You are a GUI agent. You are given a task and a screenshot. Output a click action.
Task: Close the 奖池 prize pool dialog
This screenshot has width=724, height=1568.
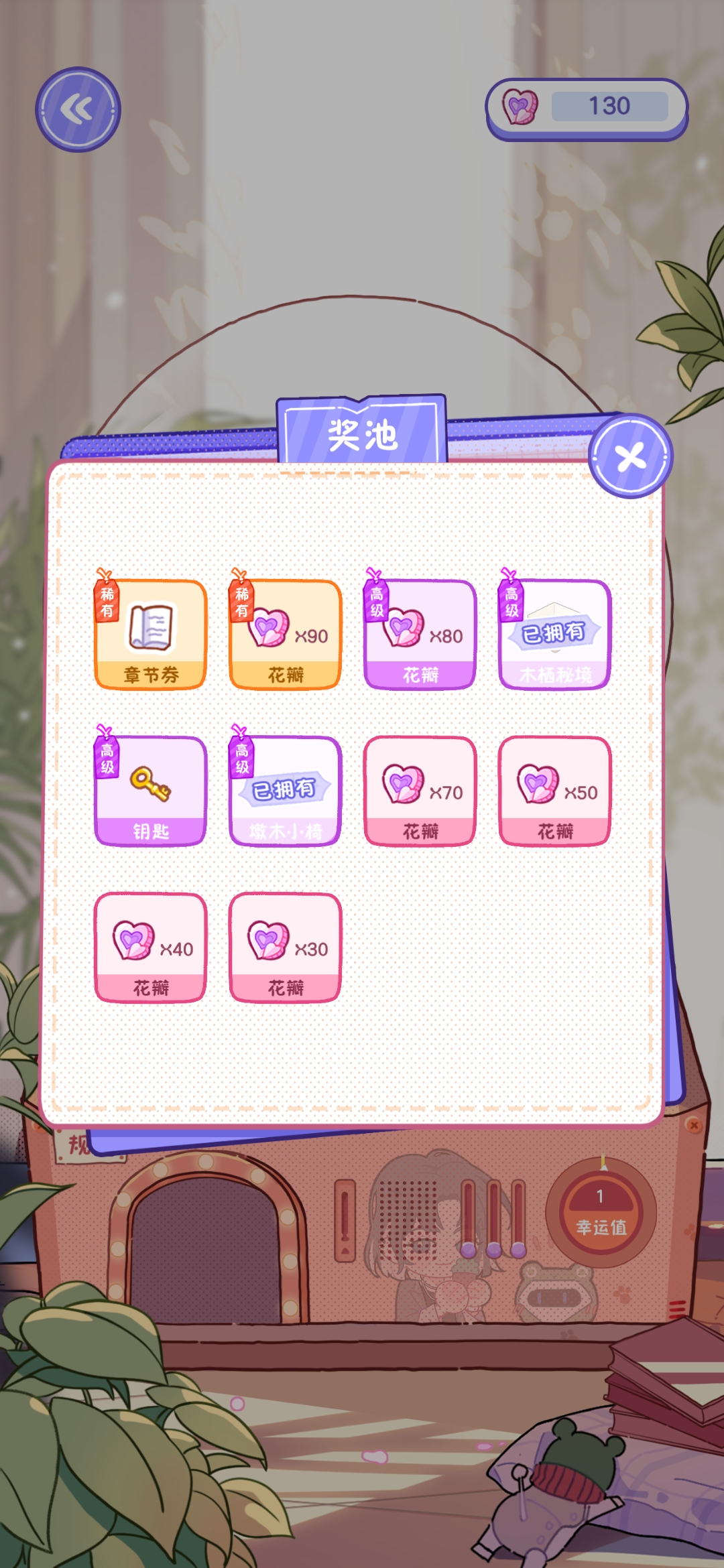[x=629, y=457]
